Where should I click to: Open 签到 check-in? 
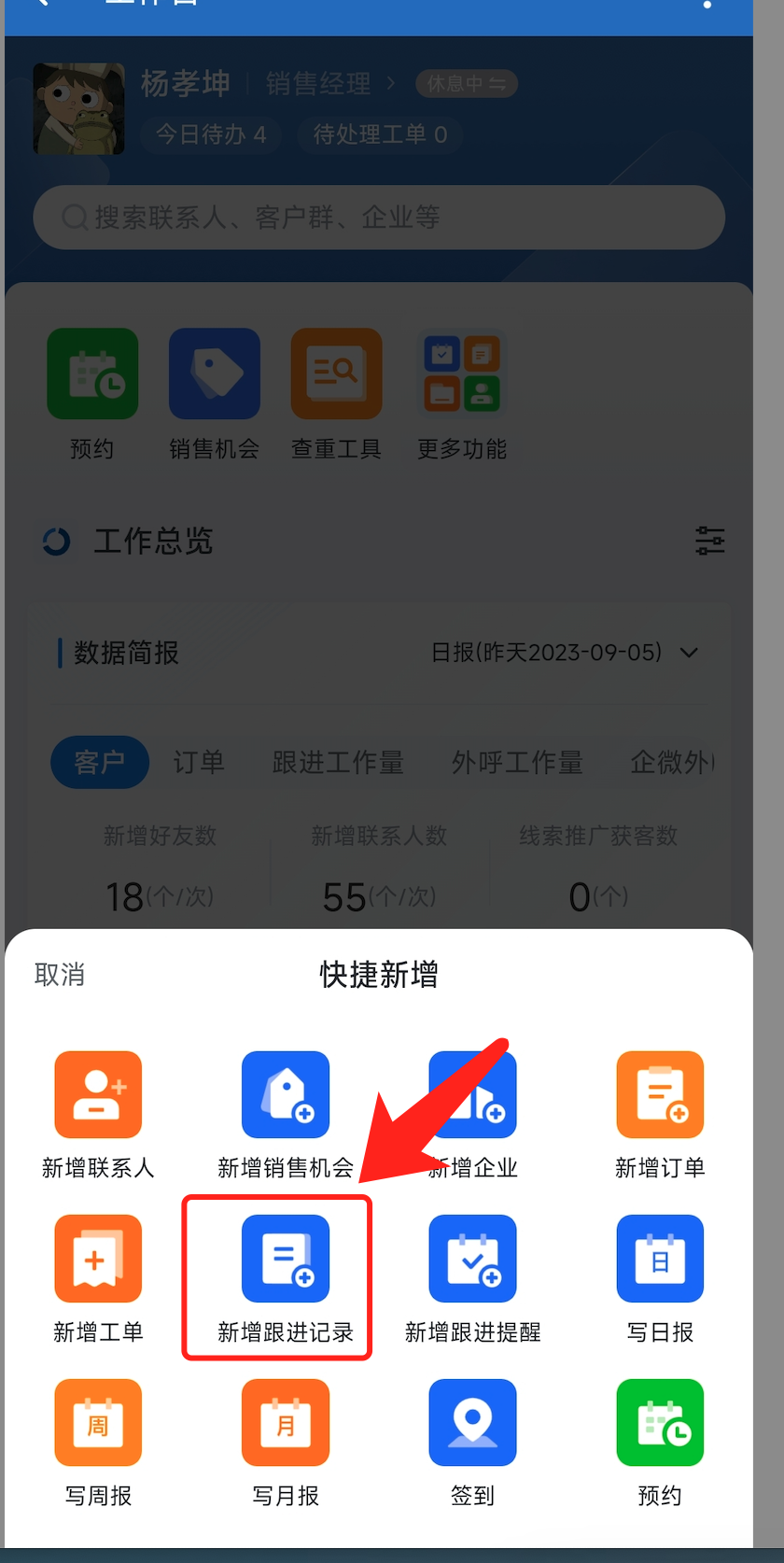[x=473, y=1423]
